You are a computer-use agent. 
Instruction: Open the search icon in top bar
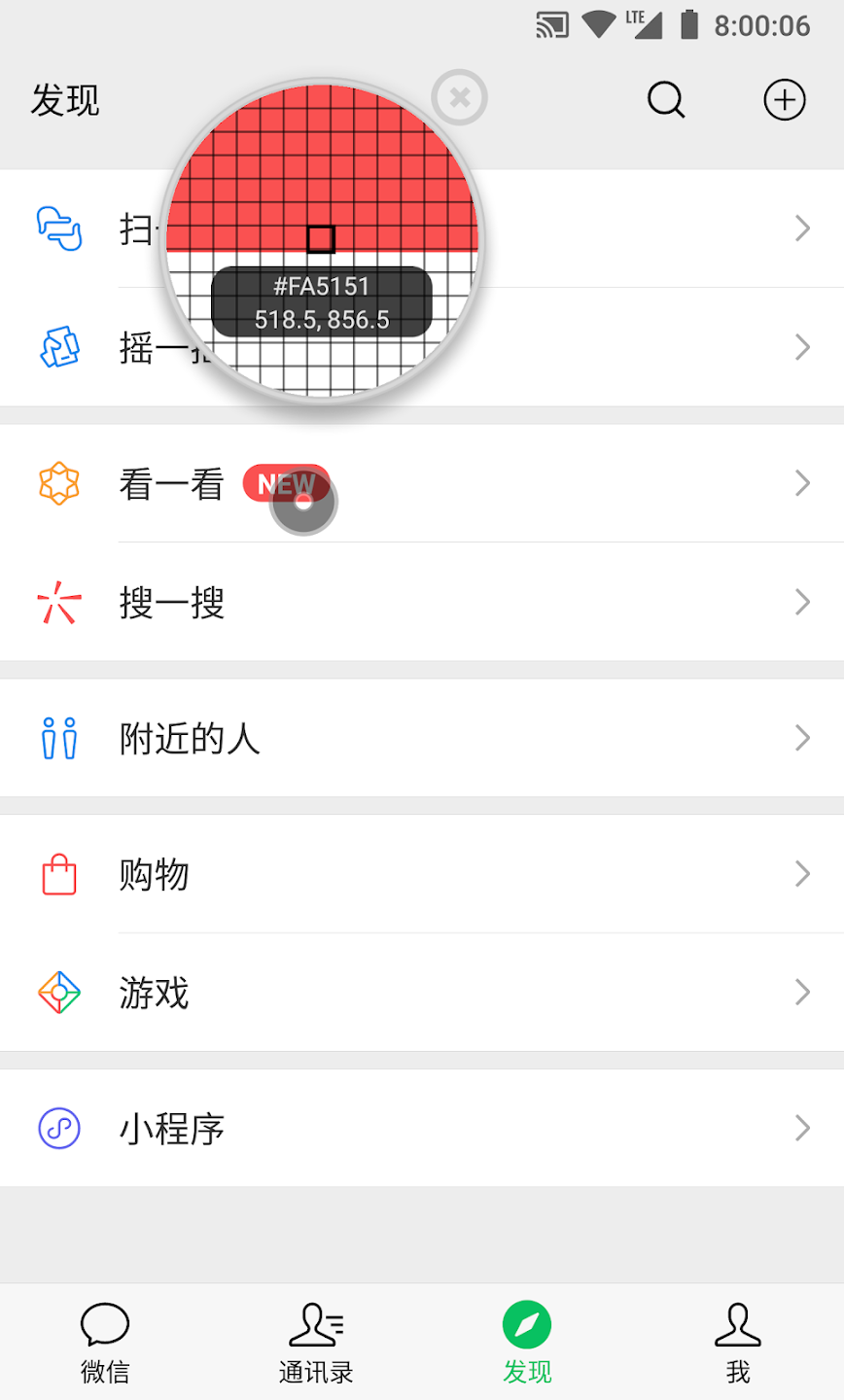666,99
